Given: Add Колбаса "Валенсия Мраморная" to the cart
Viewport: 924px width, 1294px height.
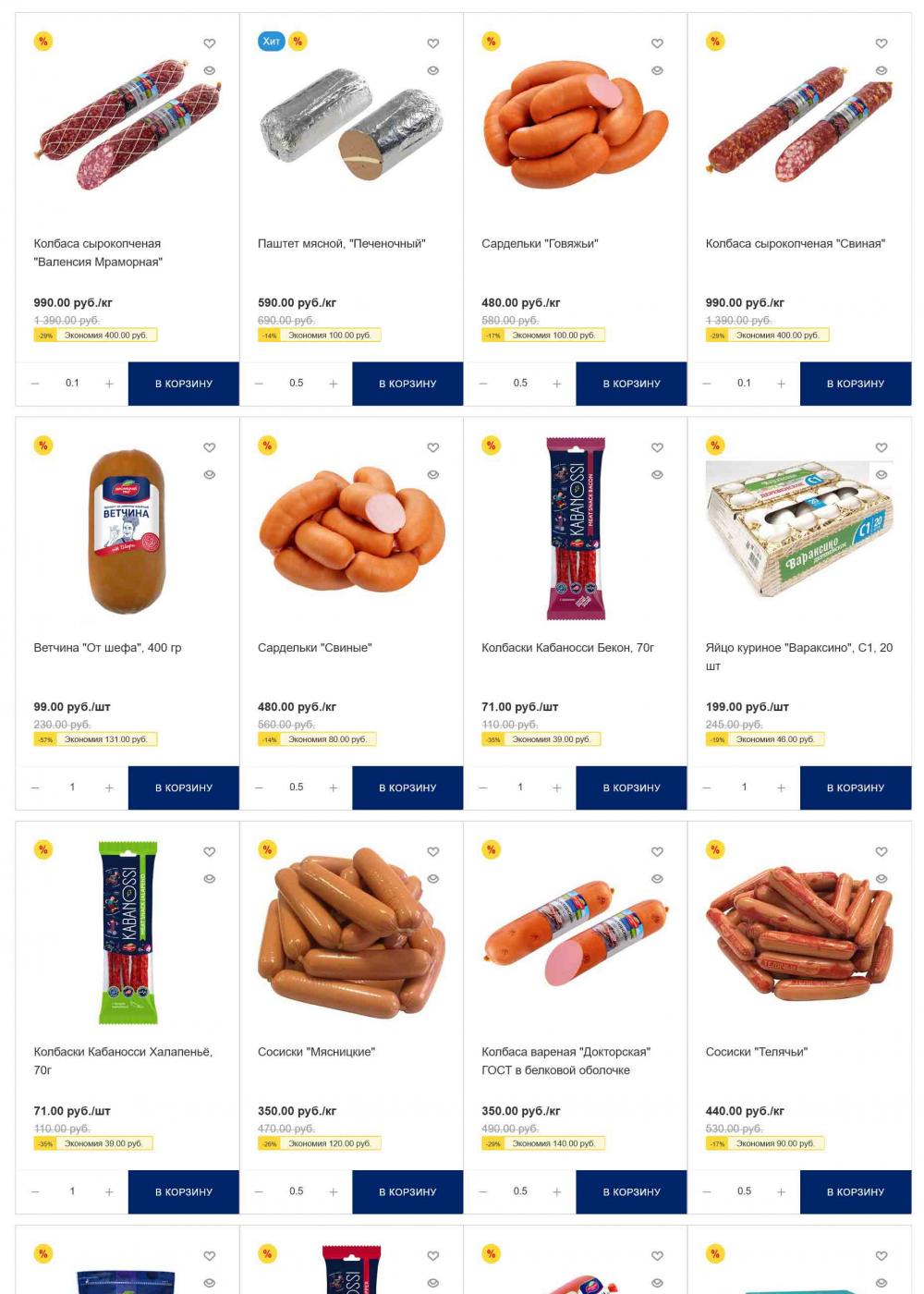Looking at the screenshot, I should point(183,384).
